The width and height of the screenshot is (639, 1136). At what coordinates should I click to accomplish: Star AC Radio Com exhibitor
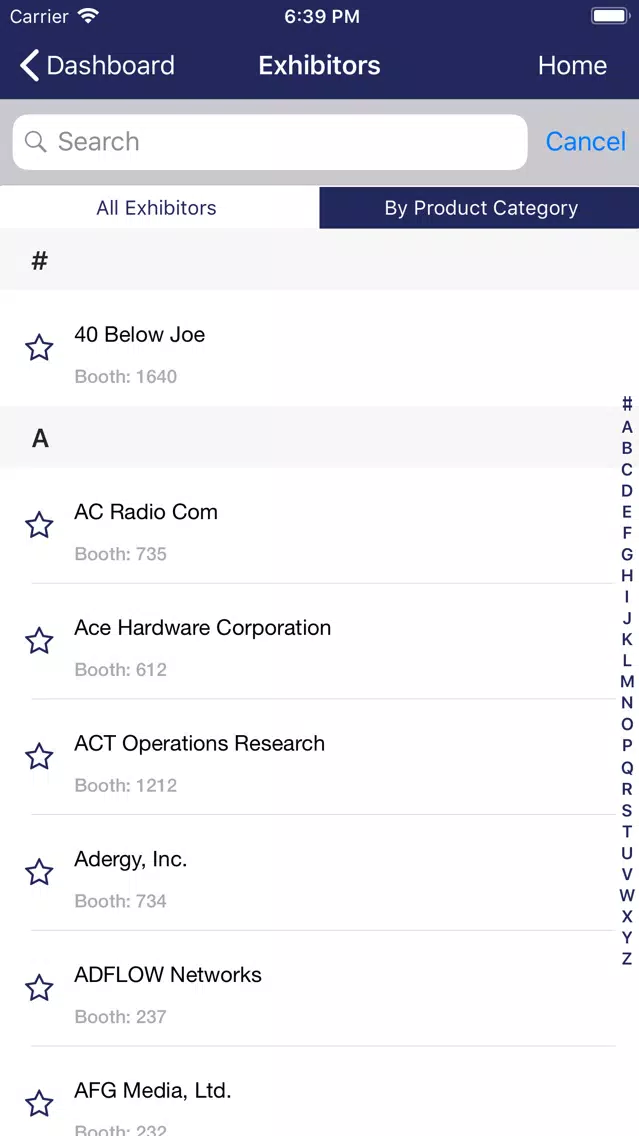[x=39, y=525]
